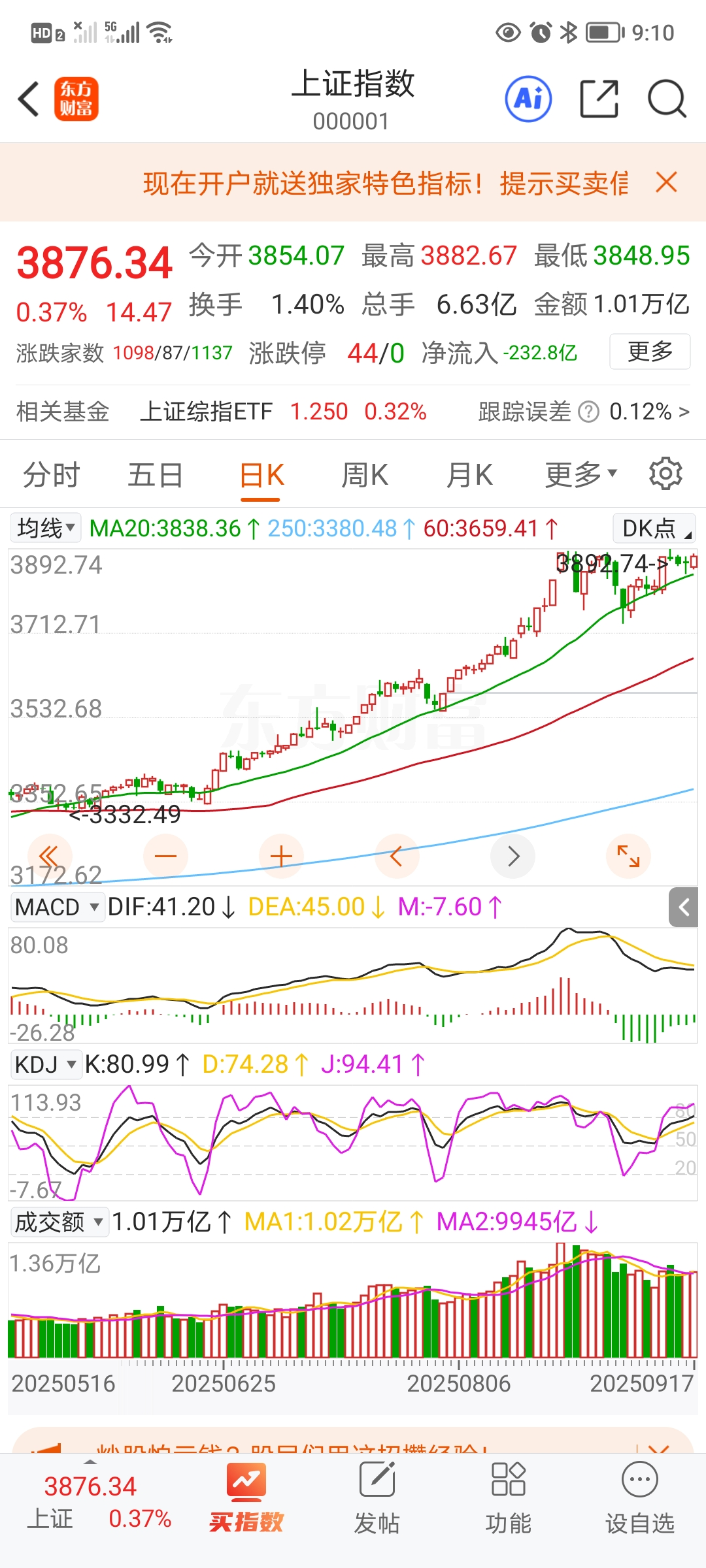The width and height of the screenshot is (706, 1568).
Task: Zoom out the K-line chart
Action: (165, 856)
